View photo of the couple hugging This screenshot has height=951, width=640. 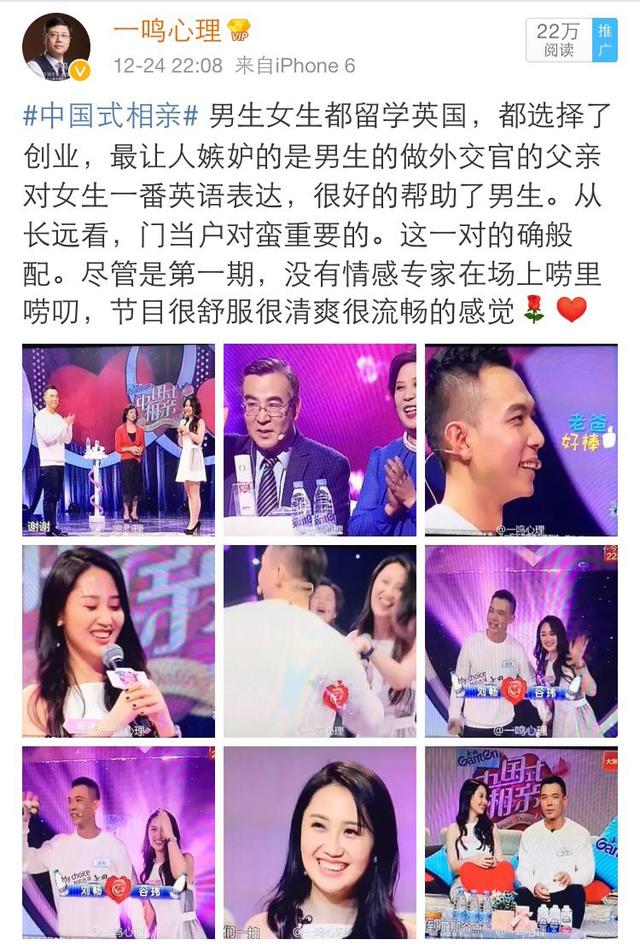coord(319,641)
